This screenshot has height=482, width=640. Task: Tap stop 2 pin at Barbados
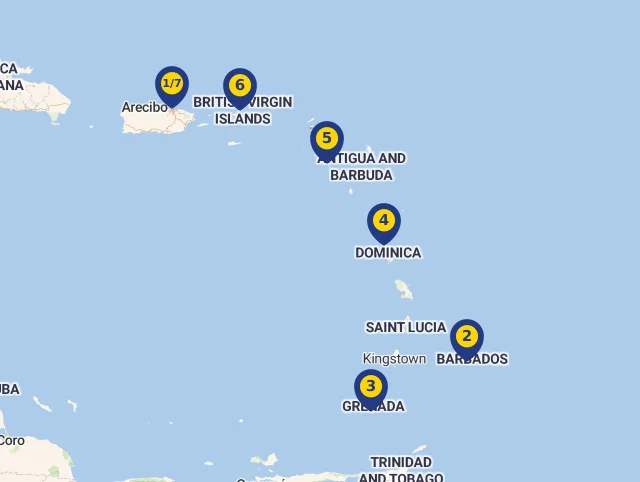[467, 337]
